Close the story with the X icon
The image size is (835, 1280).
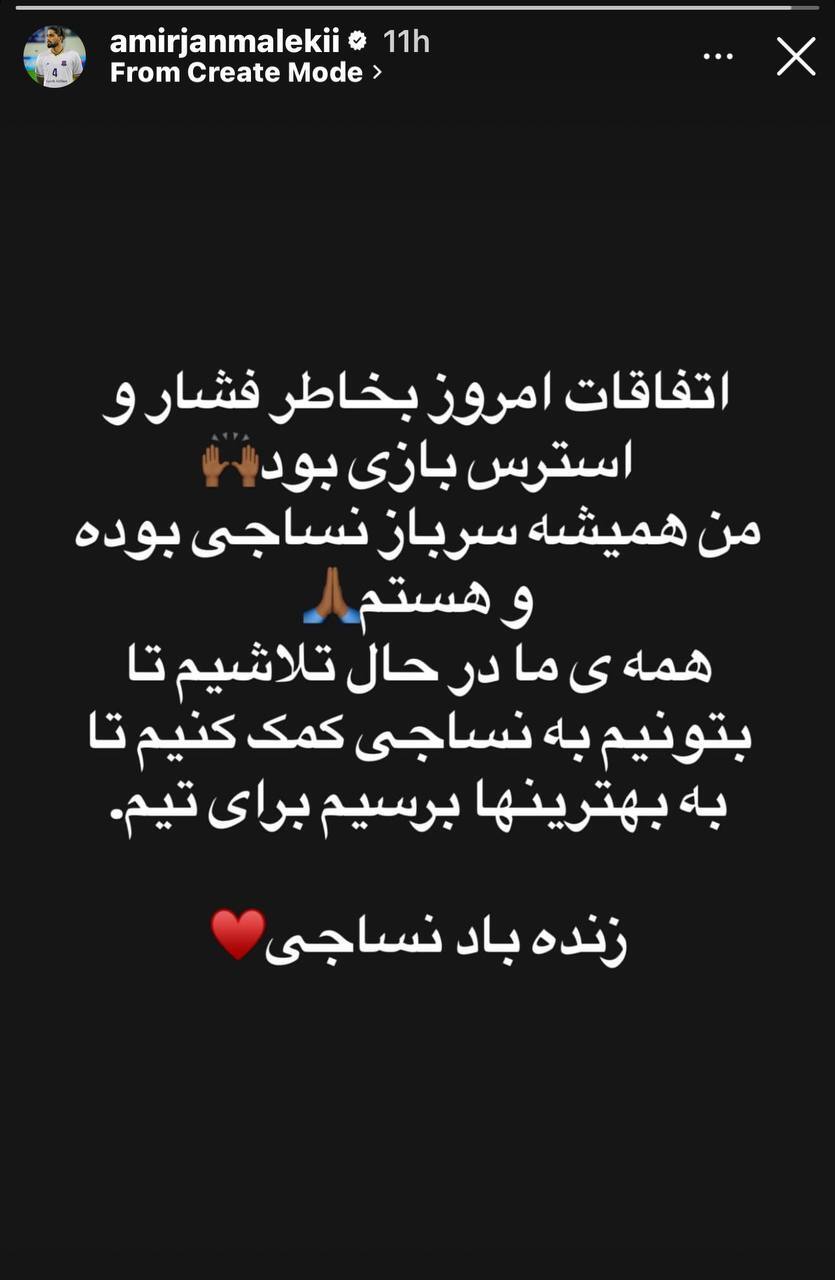tap(795, 56)
